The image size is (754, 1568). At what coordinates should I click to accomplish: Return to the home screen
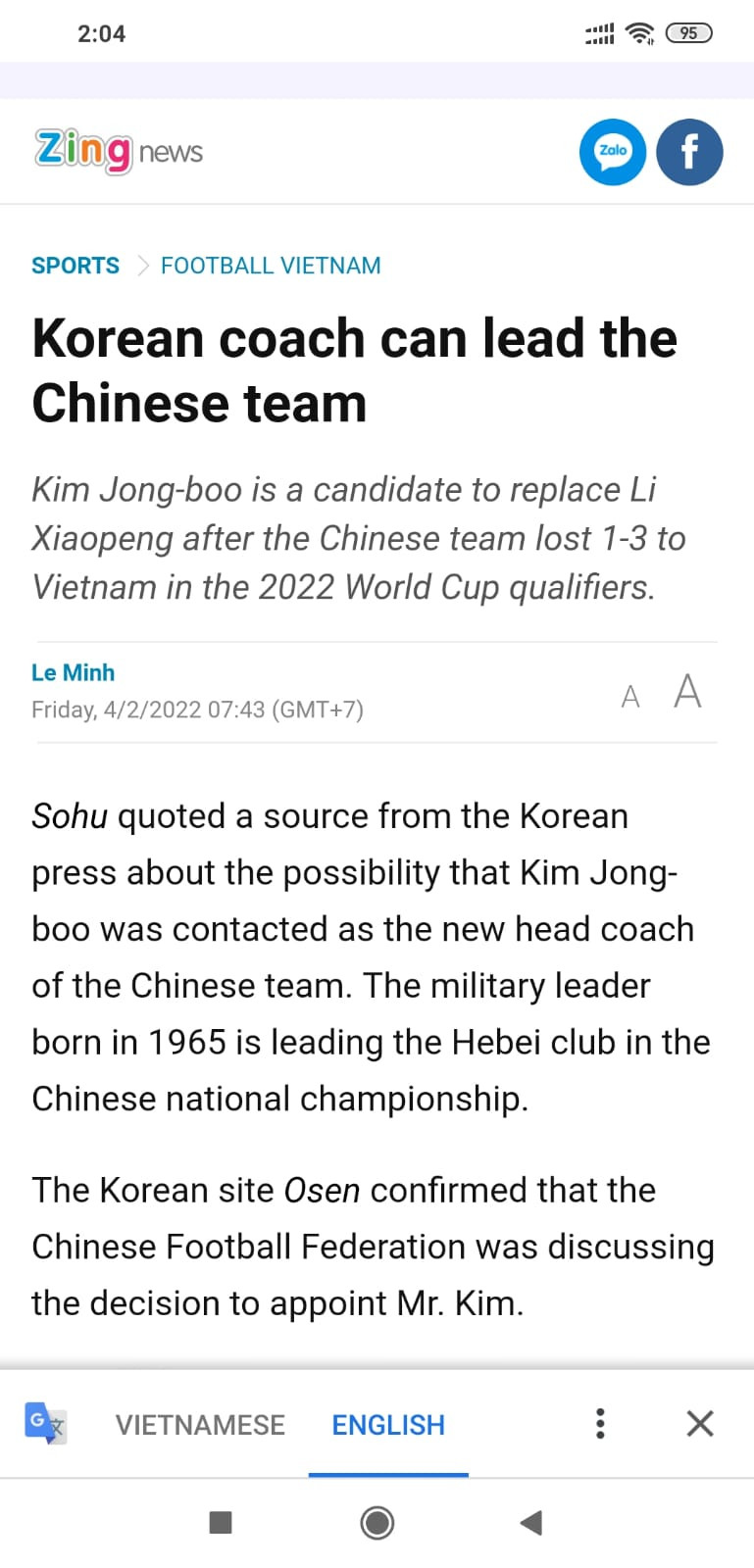point(377,1522)
